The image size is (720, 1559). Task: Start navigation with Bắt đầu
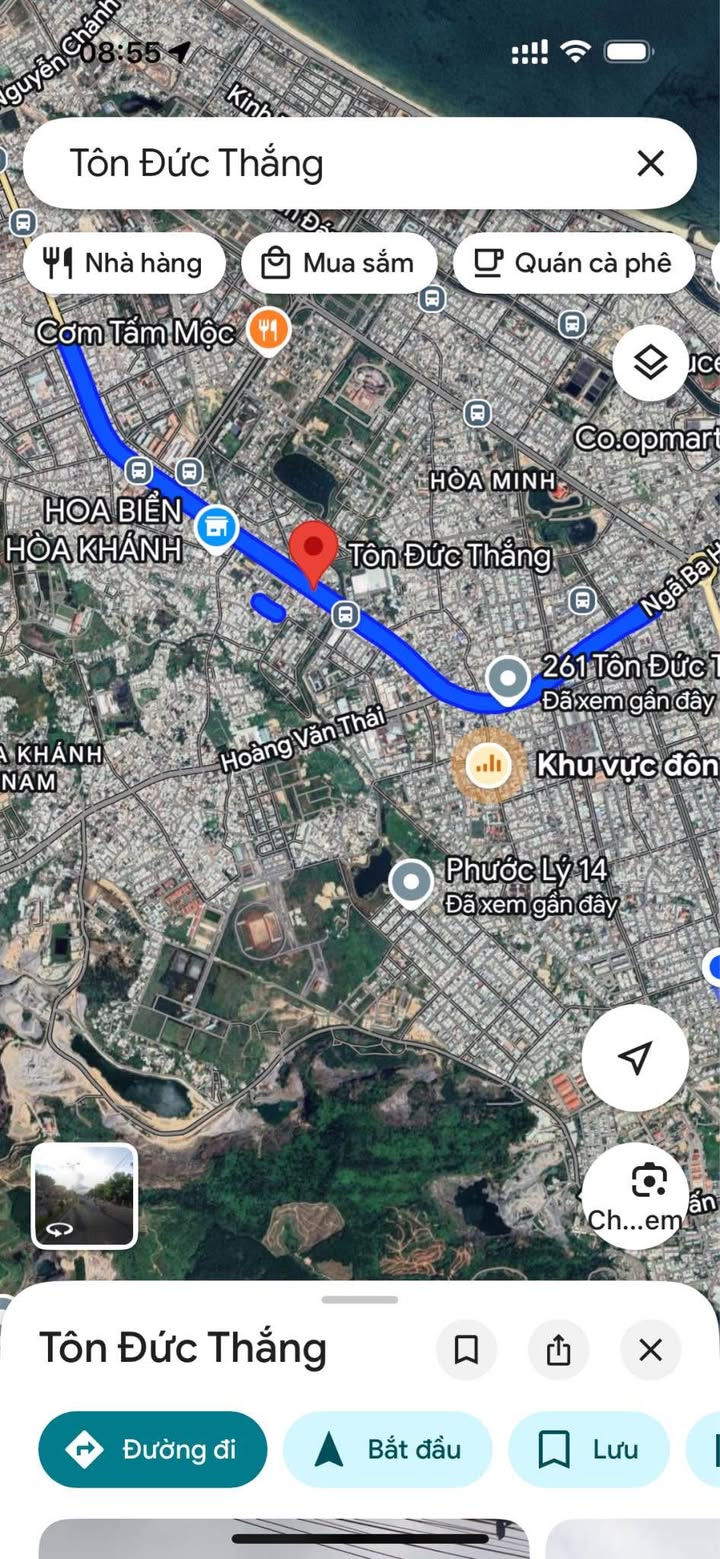click(388, 1449)
